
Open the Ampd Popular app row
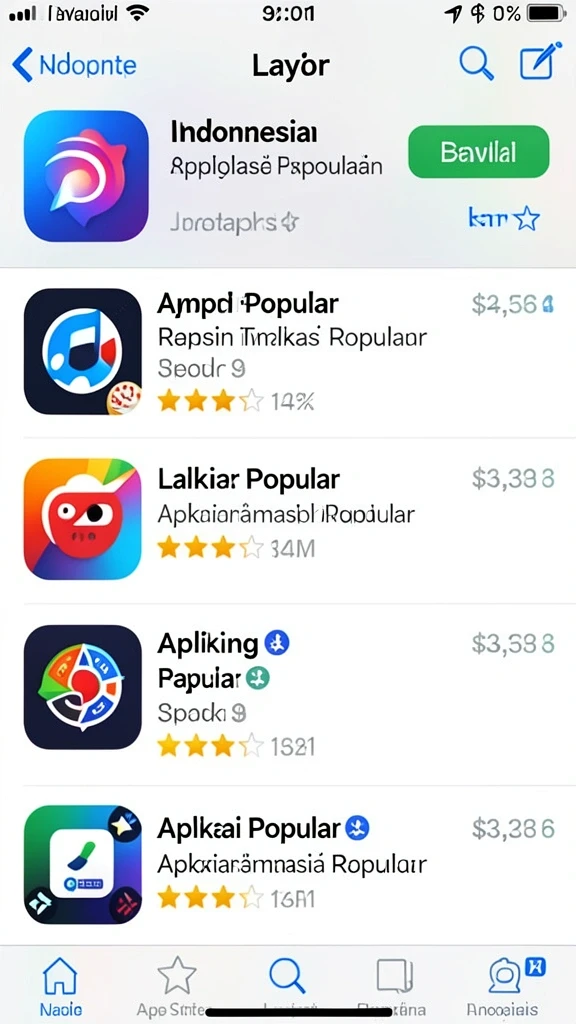(x=288, y=351)
